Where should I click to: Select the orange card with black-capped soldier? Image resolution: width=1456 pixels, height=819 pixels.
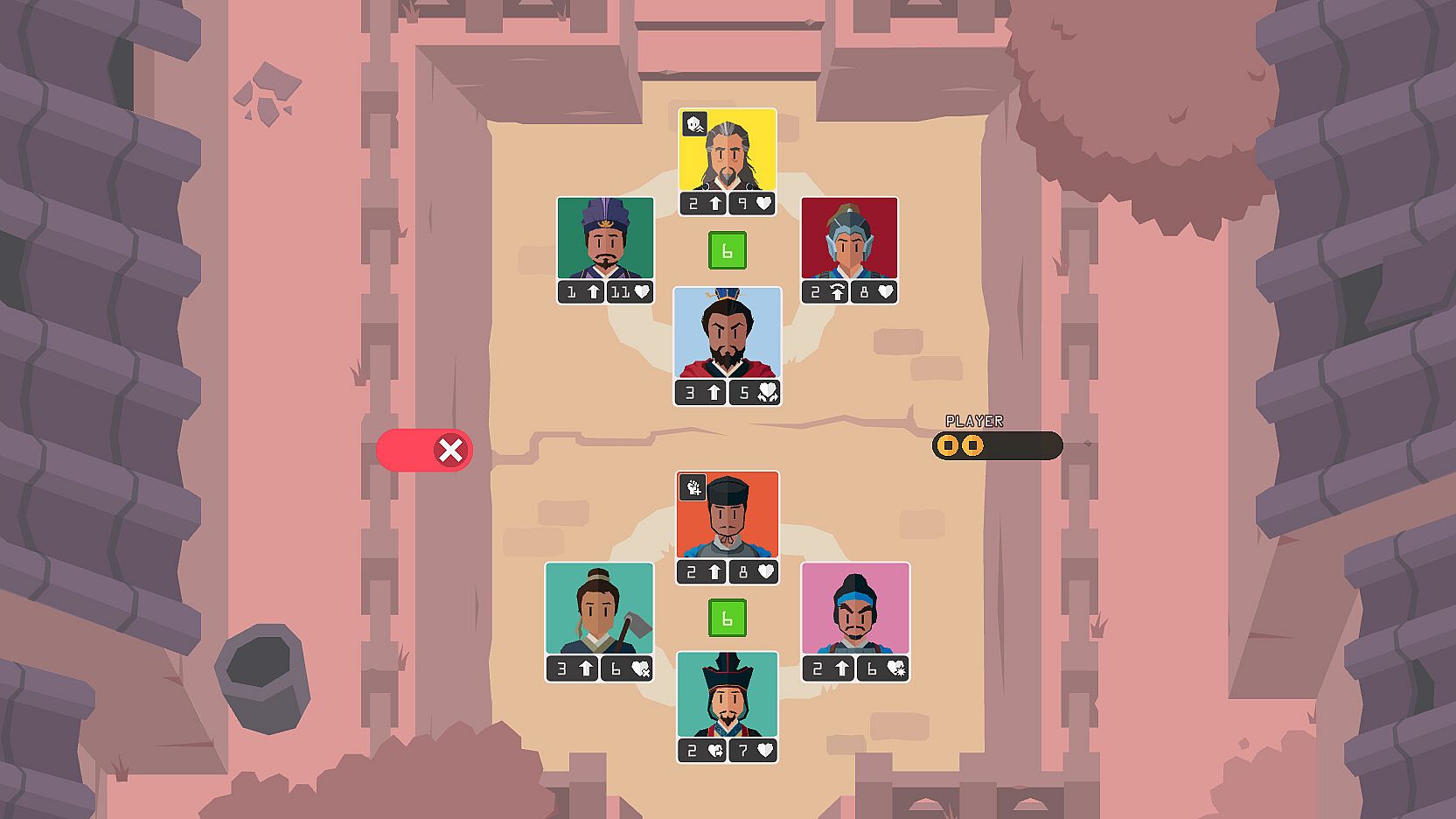(728, 515)
